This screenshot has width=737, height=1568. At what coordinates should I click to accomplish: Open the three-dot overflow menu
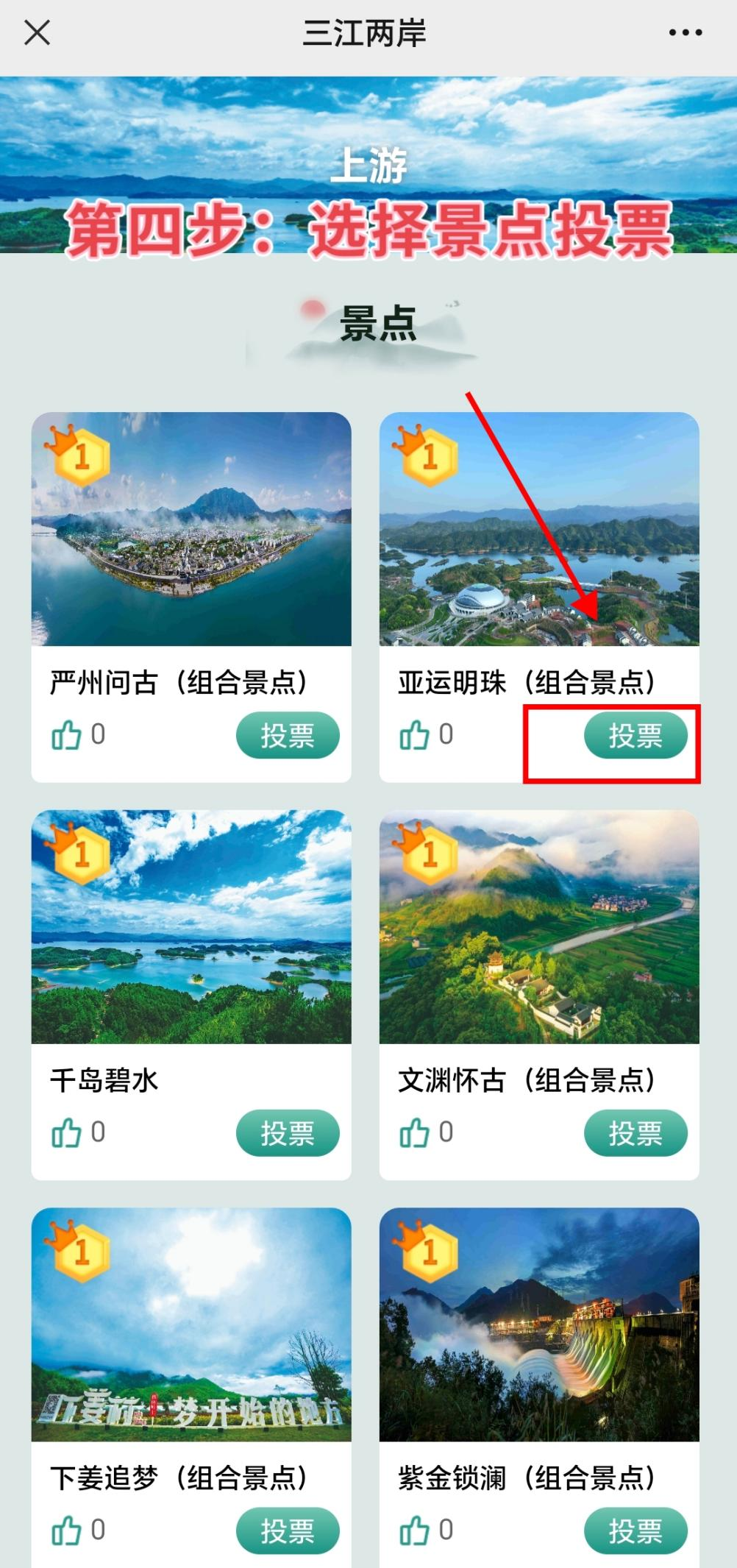click(685, 32)
